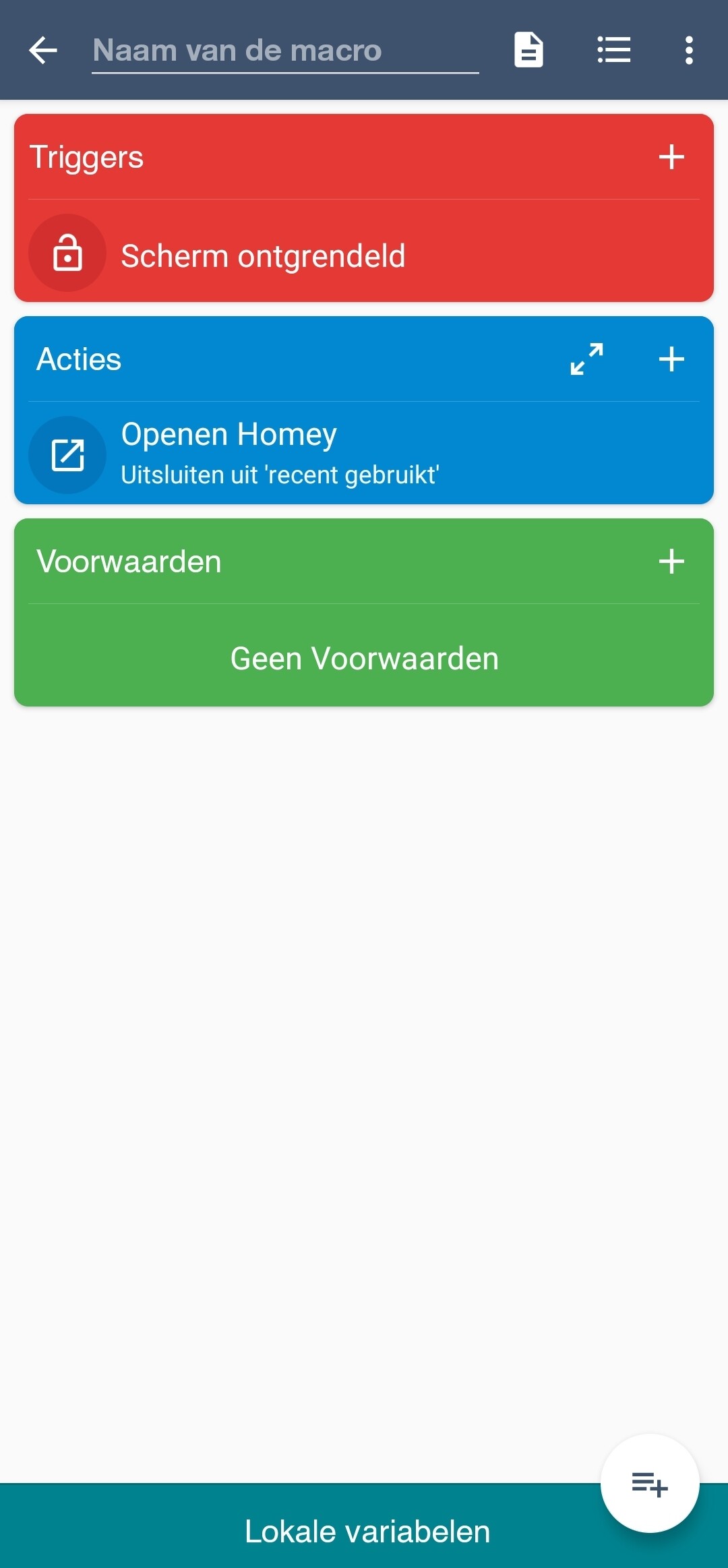Screen dimensions: 728x1568
Task: Open the list view icon in toolbar
Action: [613, 51]
